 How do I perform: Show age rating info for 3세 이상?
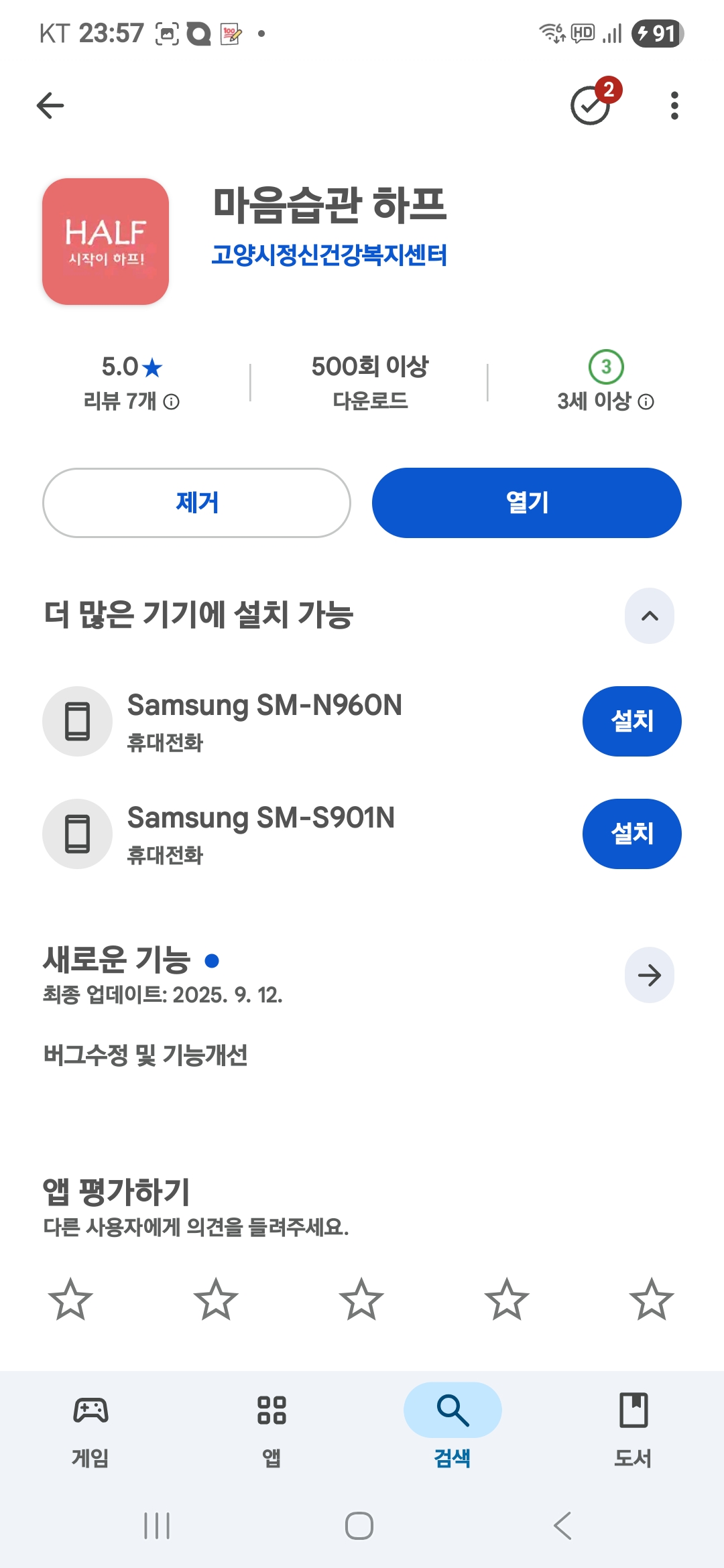pos(646,402)
